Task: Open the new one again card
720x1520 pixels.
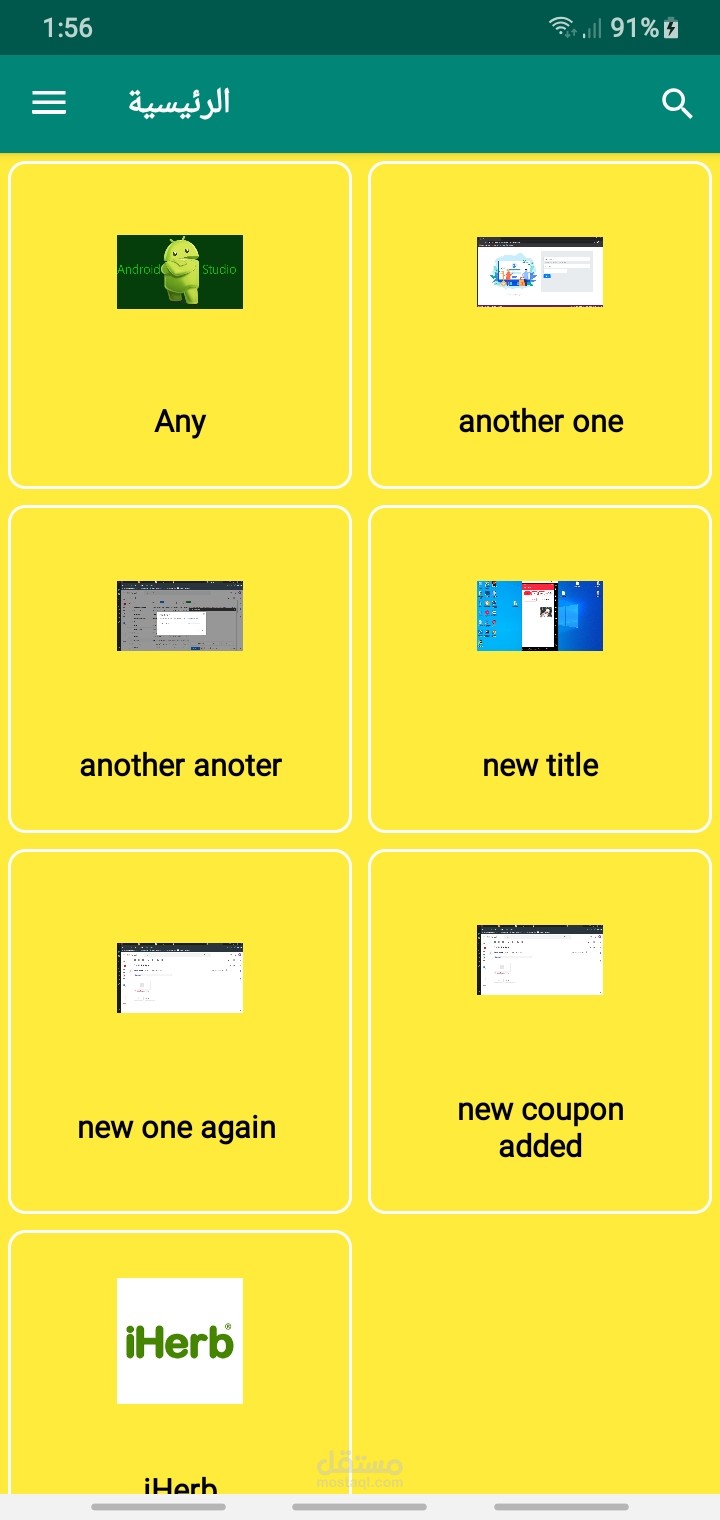Action: pyautogui.click(x=180, y=1031)
